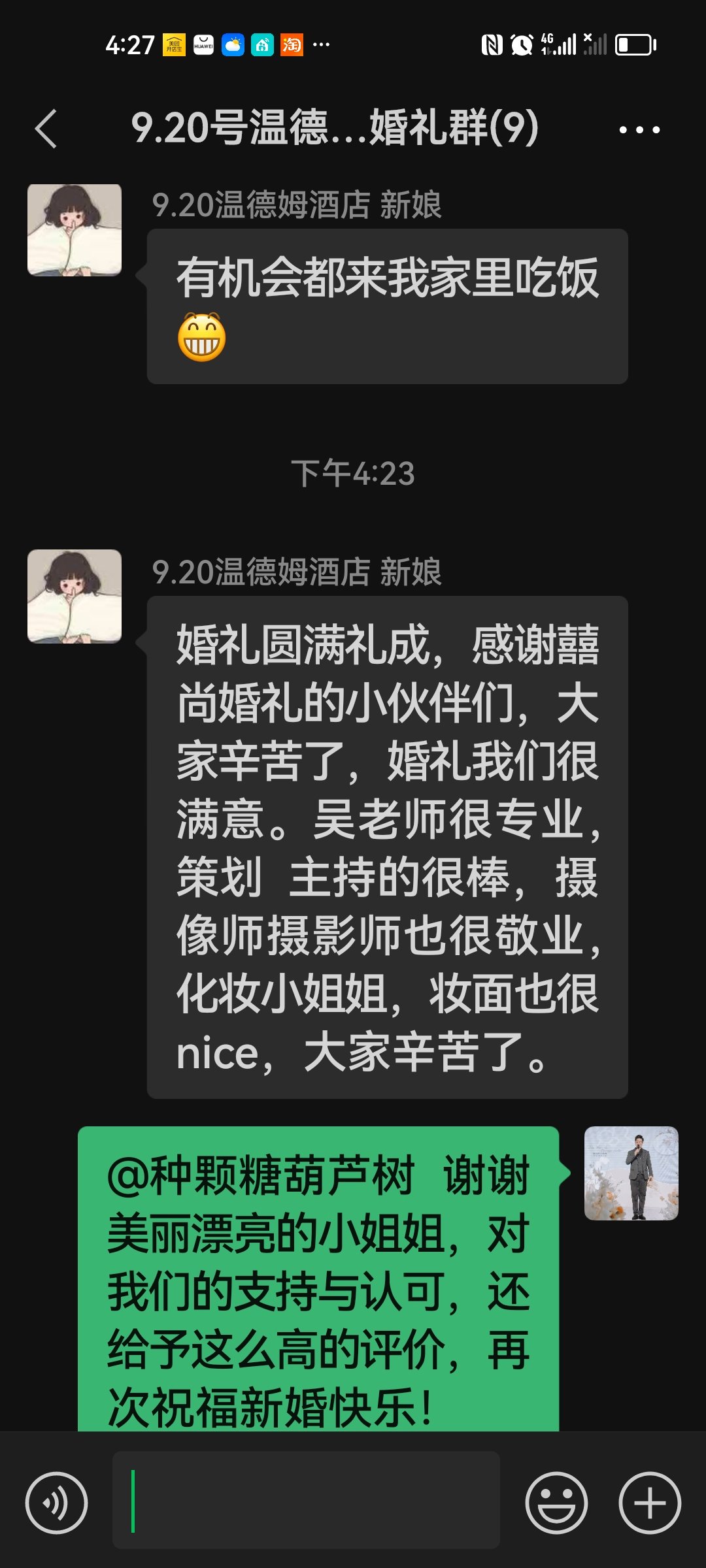Image resolution: width=706 pixels, height=1568 pixels.
Task: Switch to voice message input
Action: [x=56, y=1503]
